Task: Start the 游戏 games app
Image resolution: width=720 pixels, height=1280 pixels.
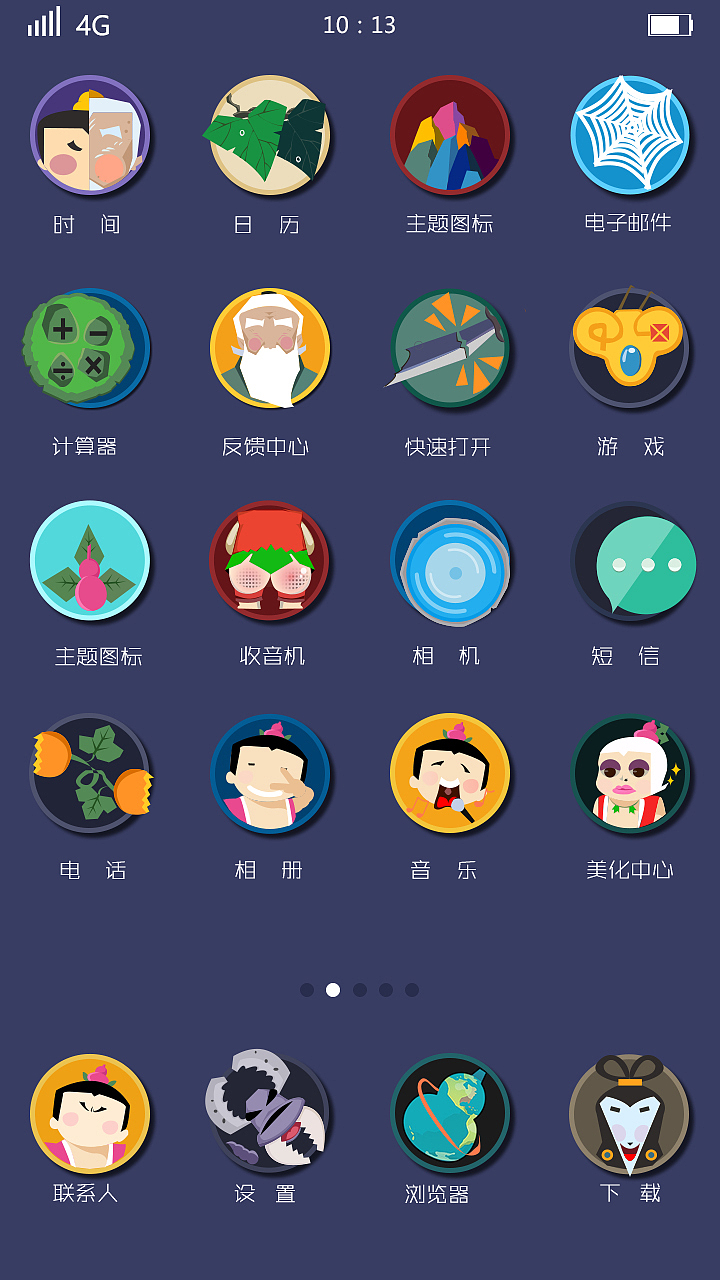Action: click(x=630, y=348)
